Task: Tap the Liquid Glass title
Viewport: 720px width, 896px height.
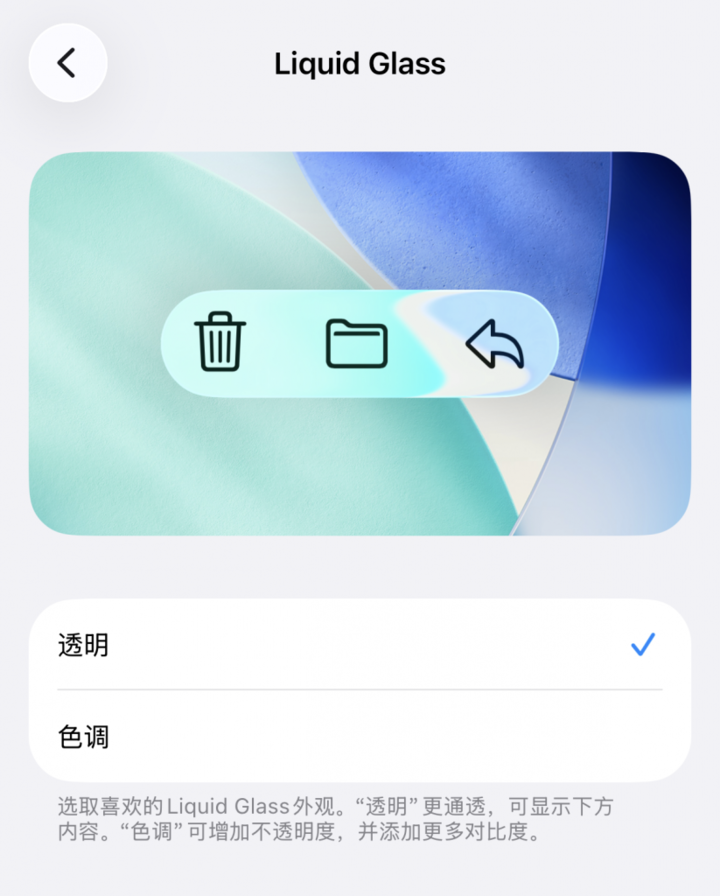Action: 360,64
